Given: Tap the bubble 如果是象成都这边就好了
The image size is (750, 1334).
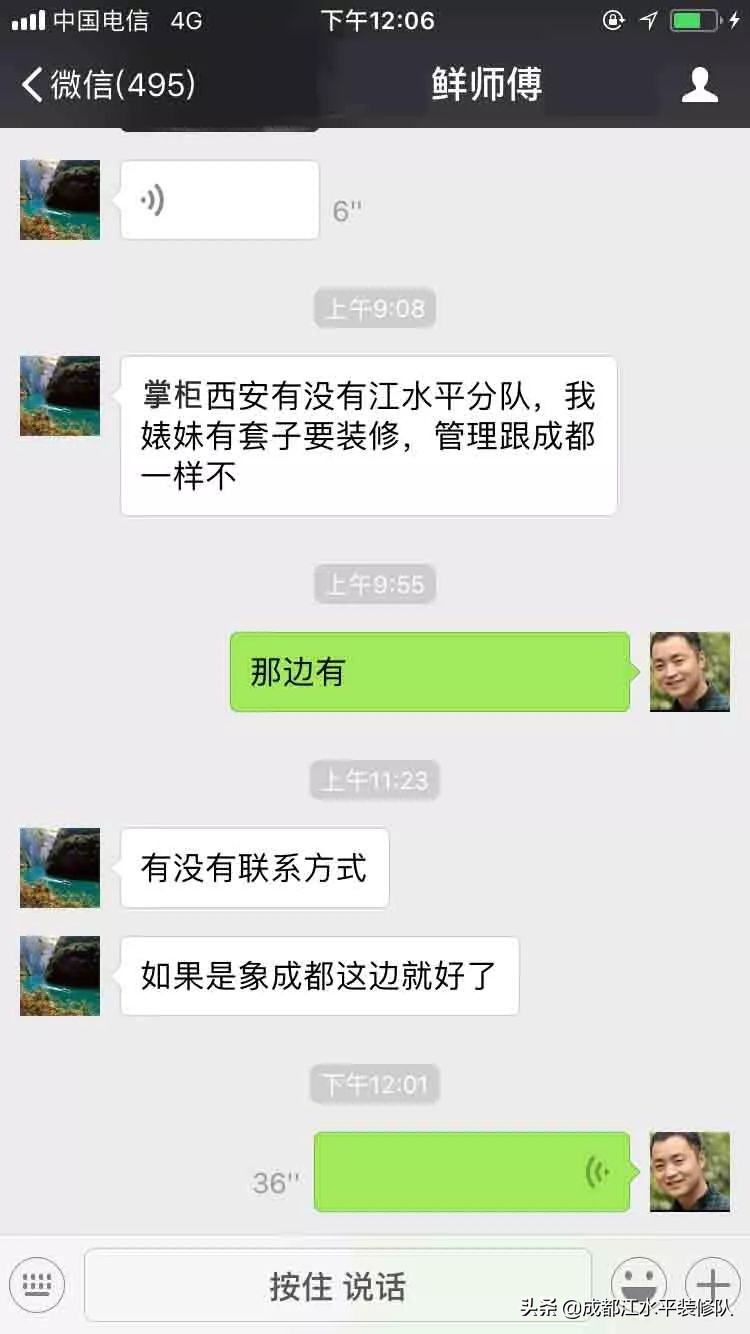Looking at the screenshot, I should click(x=319, y=976).
